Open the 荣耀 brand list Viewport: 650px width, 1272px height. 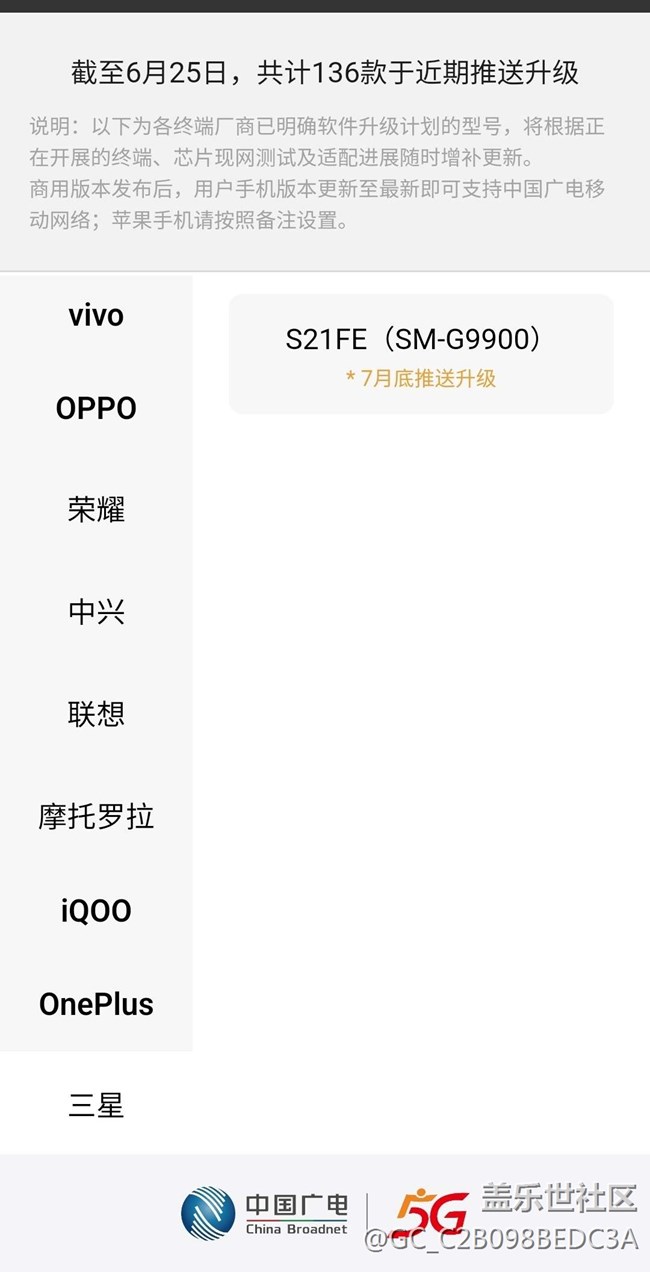pyautogui.click(x=96, y=510)
